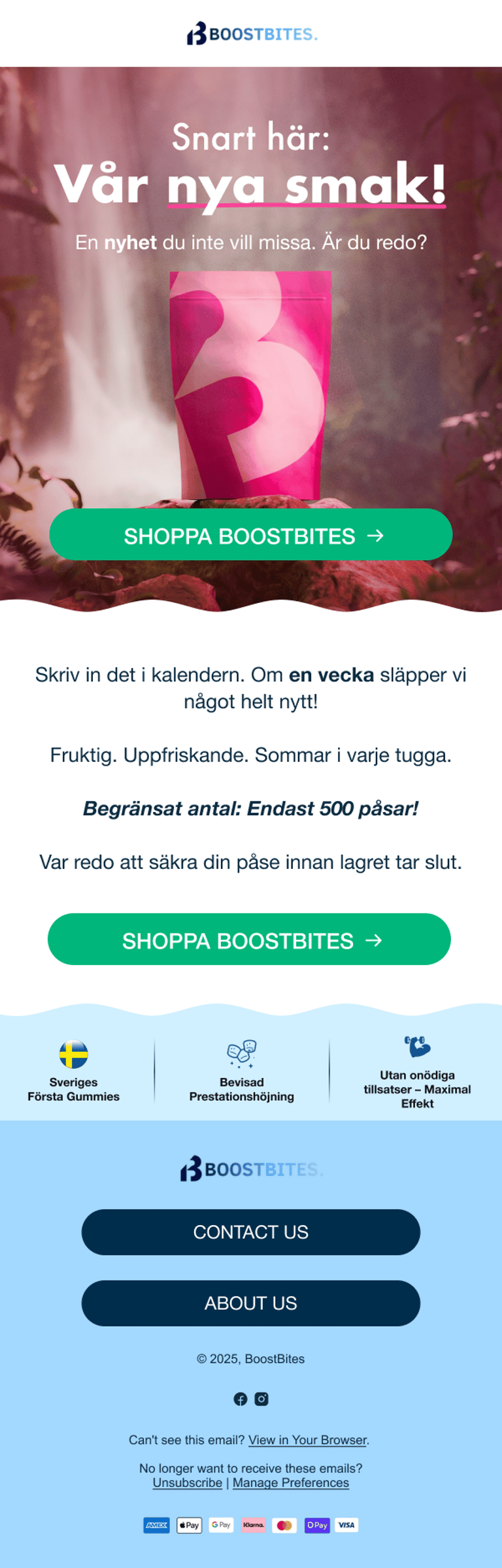Open the About Us button
Screen dimensions: 502x1568
[251, 1303]
